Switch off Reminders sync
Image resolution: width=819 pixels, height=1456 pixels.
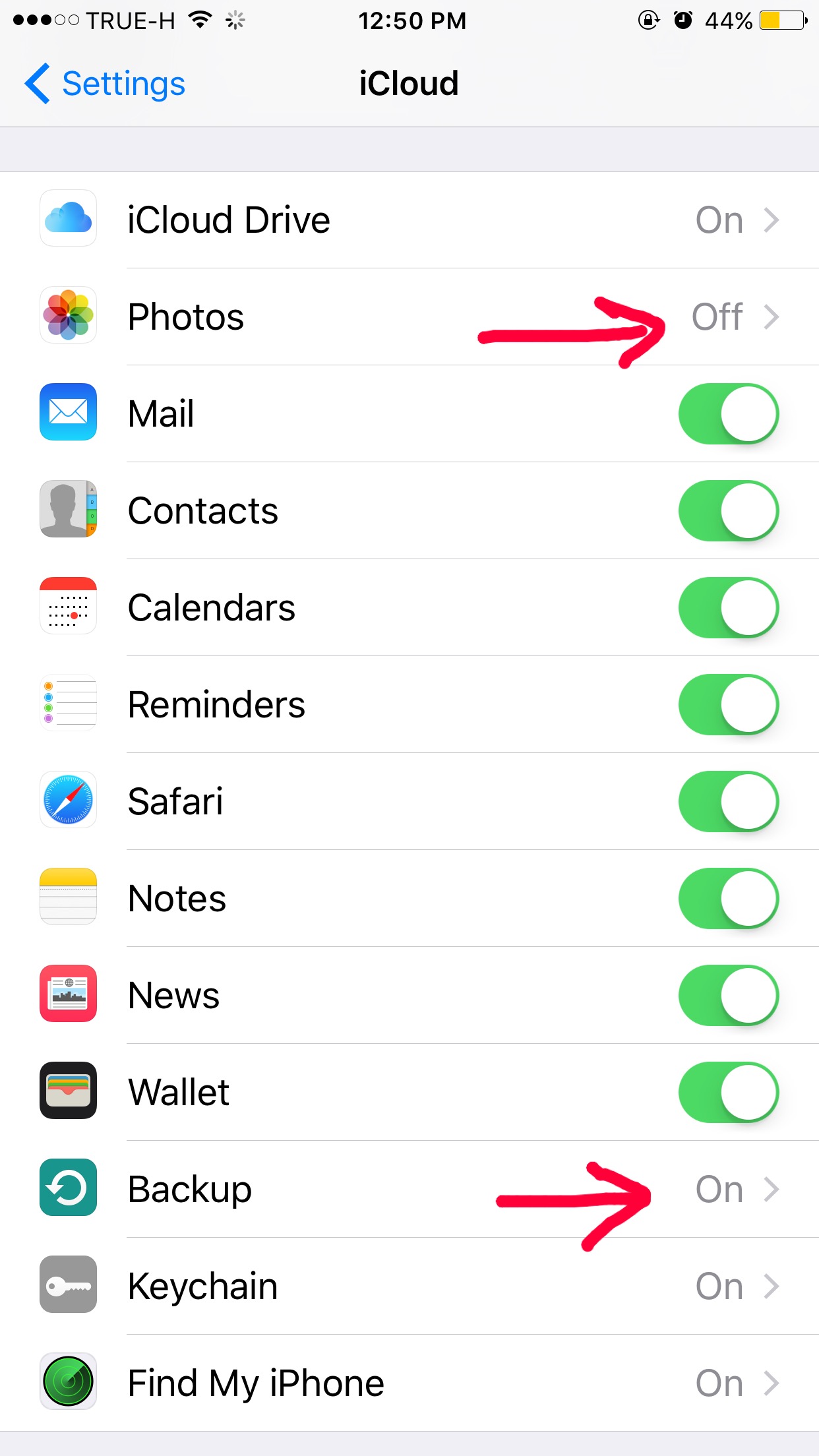pyautogui.click(x=728, y=705)
